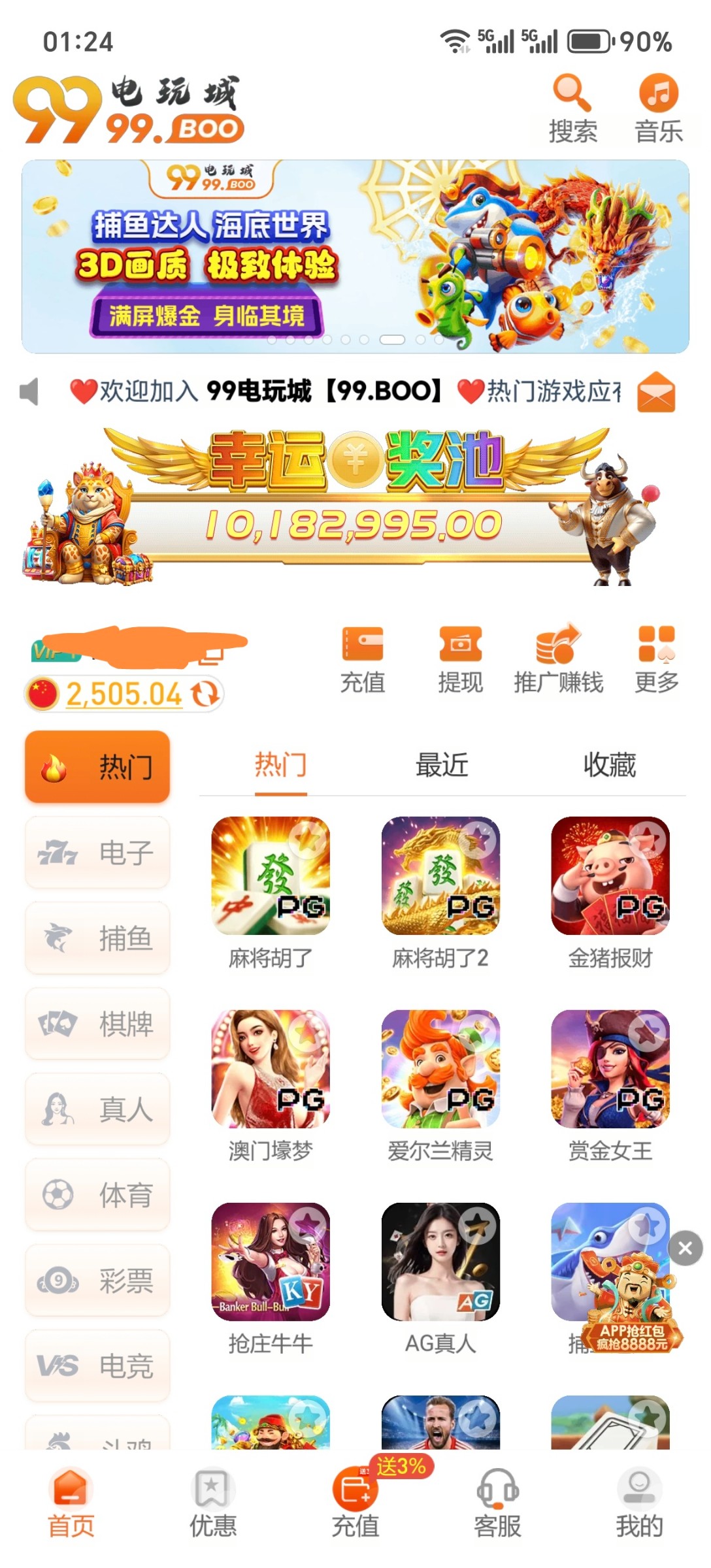Image resolution: width=711 pixels, height=1568 pixels.
Task: Switch to the 最近 recent tab
Action: tap(440, 764)
